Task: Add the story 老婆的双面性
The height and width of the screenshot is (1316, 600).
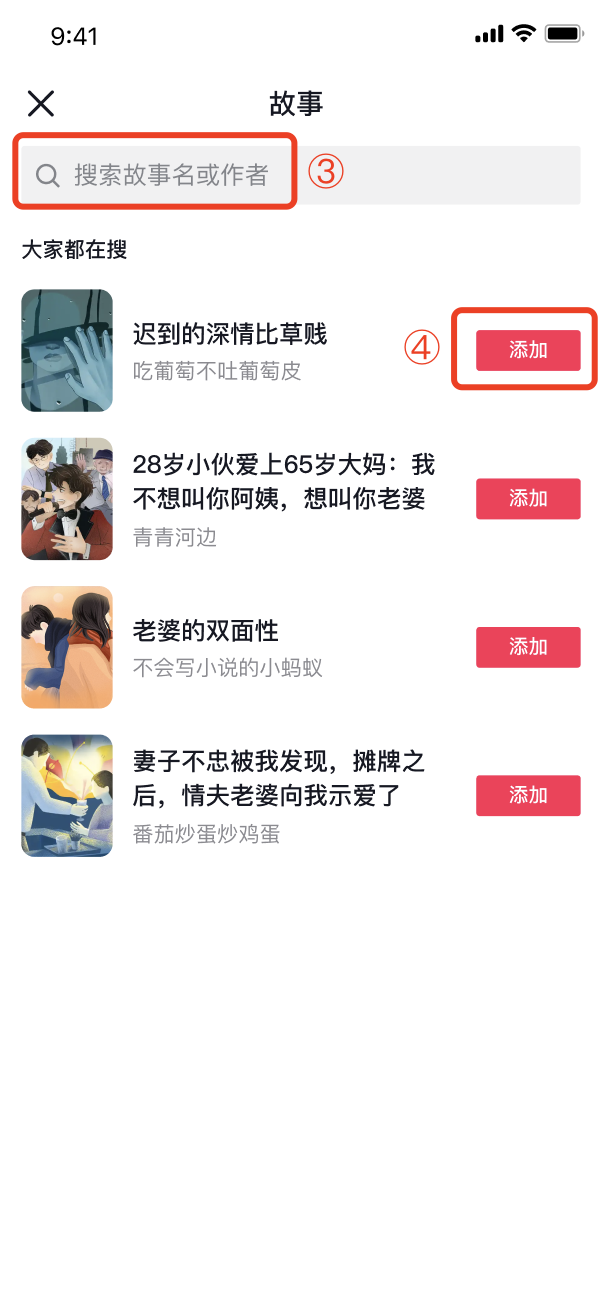Action: [x=528, y=647]
